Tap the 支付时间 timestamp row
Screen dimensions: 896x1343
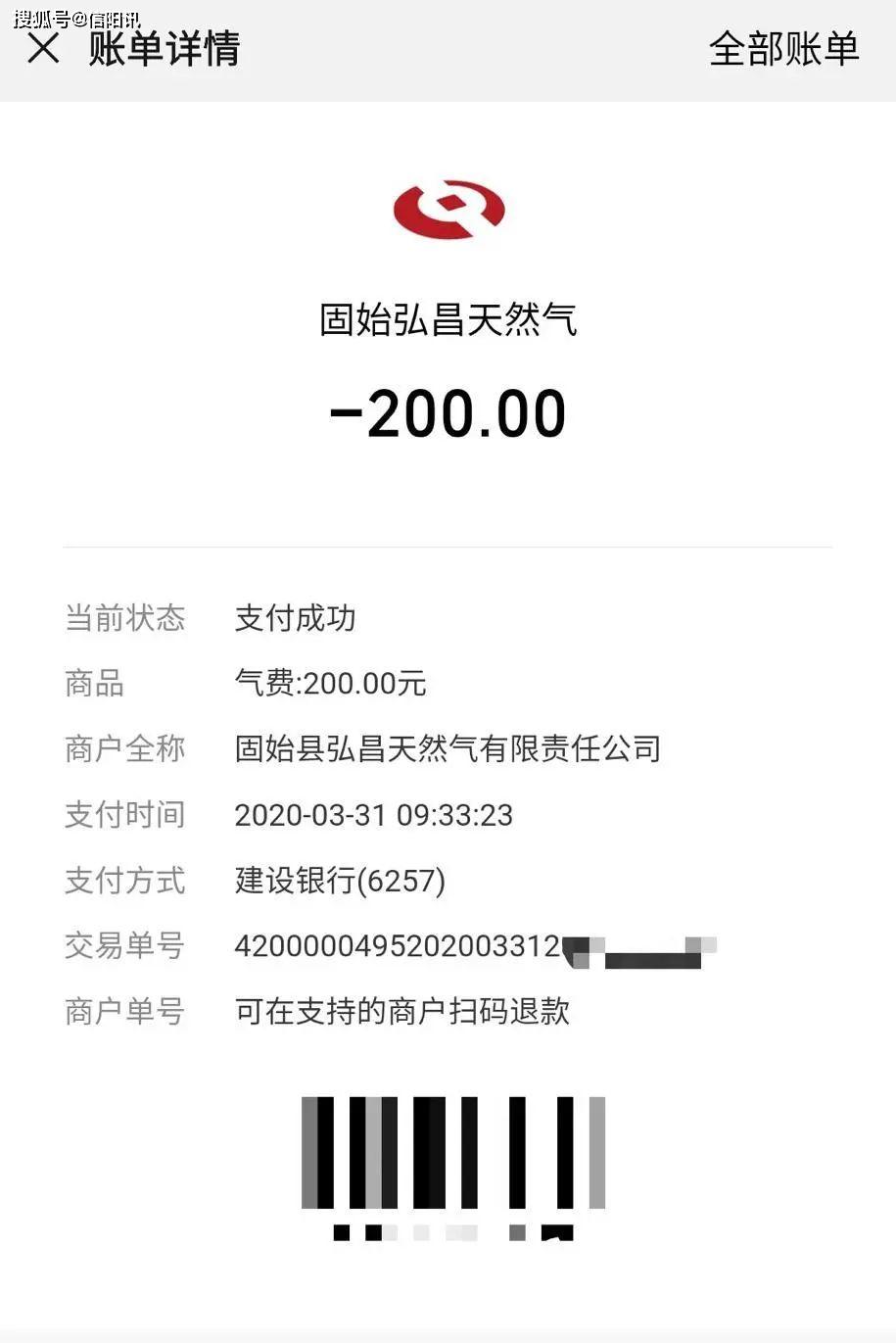pos(374,815)
